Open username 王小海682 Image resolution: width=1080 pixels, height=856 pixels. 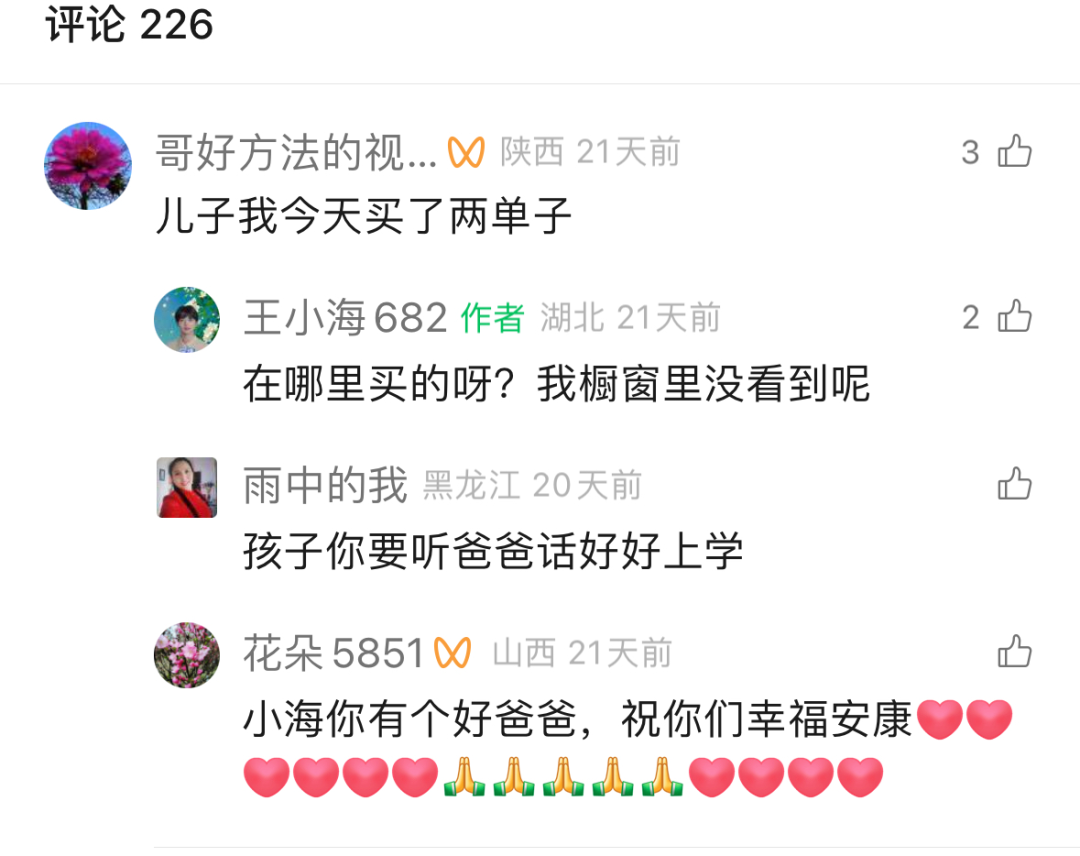coord(345,318)
